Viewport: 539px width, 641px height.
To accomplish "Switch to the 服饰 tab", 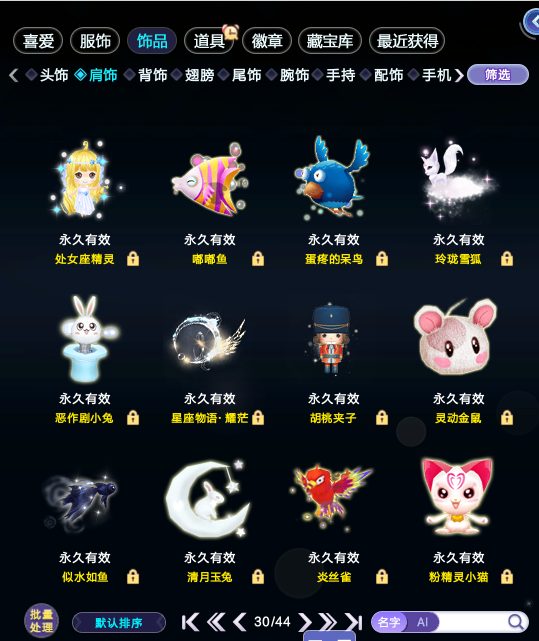I will 95,41.
